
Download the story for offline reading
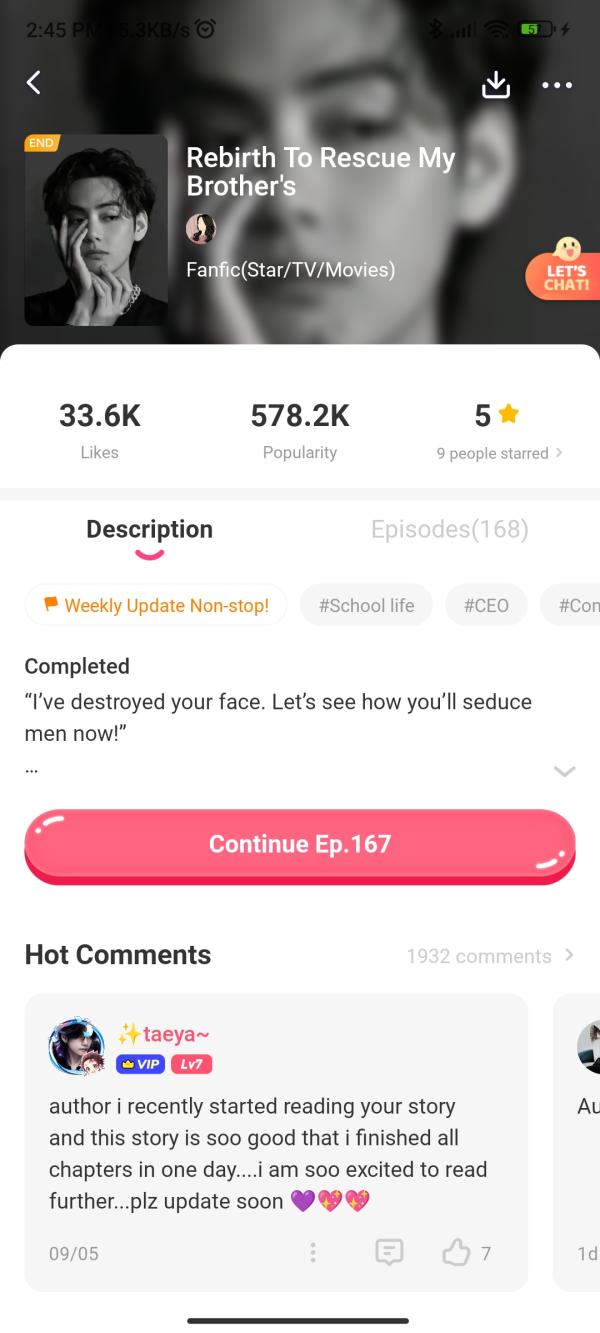(x=495, y=85)
